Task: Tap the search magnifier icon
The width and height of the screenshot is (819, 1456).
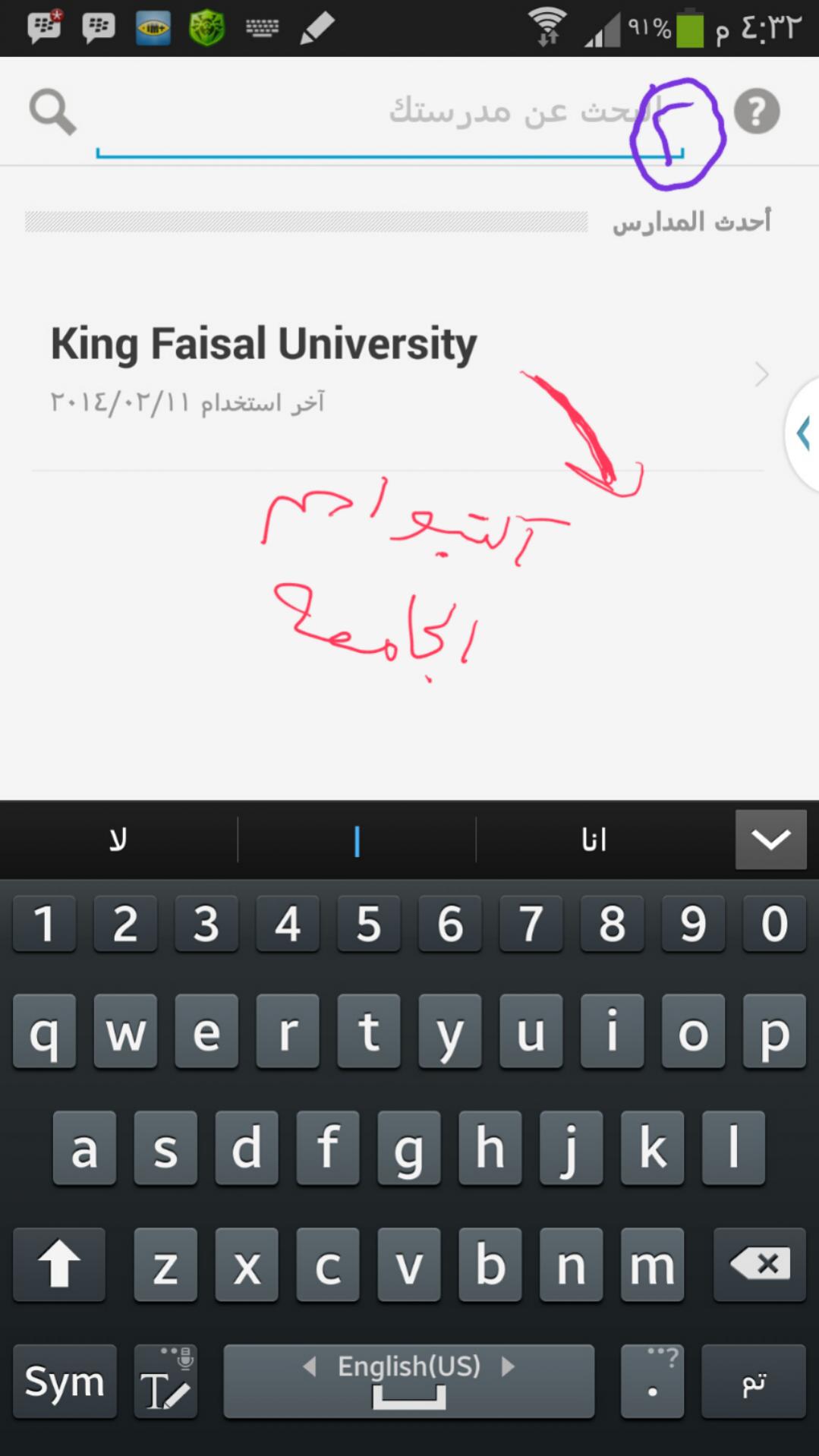Action: tap(52, 112)
